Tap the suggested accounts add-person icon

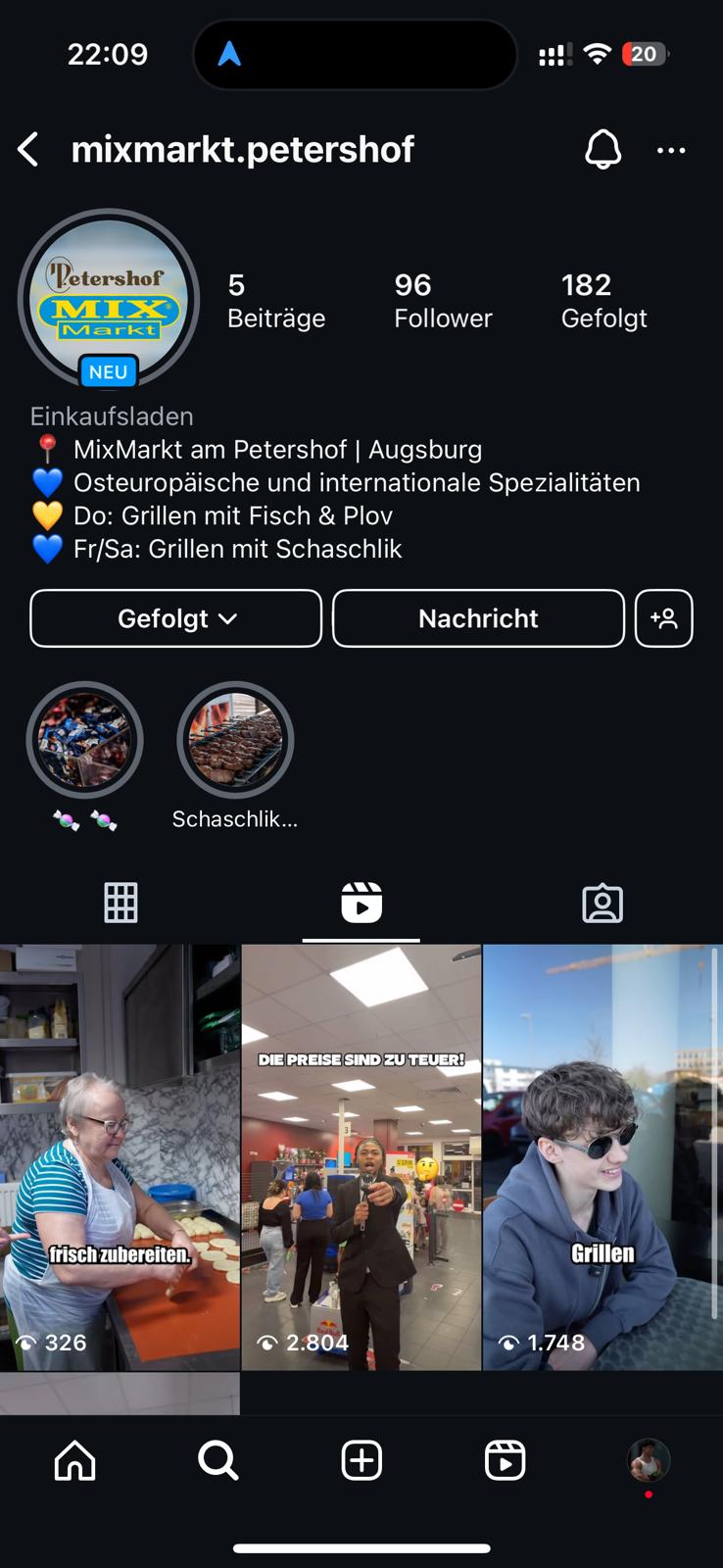click(x=663, y=618)
